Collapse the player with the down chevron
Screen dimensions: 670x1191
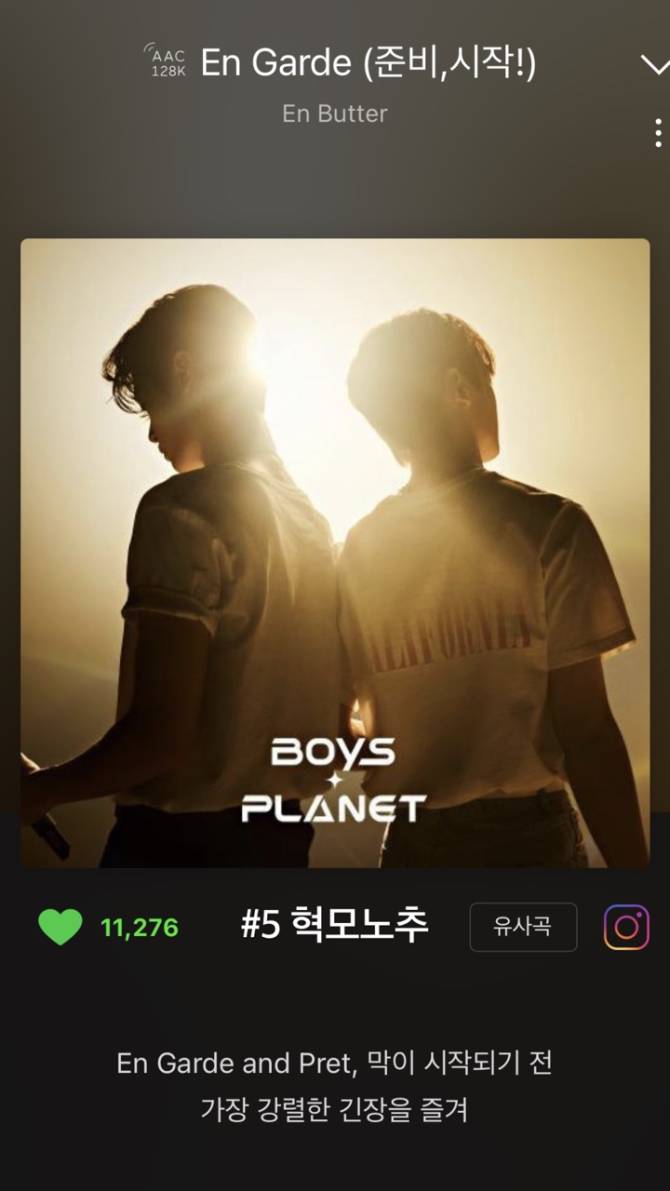(653, 66)
